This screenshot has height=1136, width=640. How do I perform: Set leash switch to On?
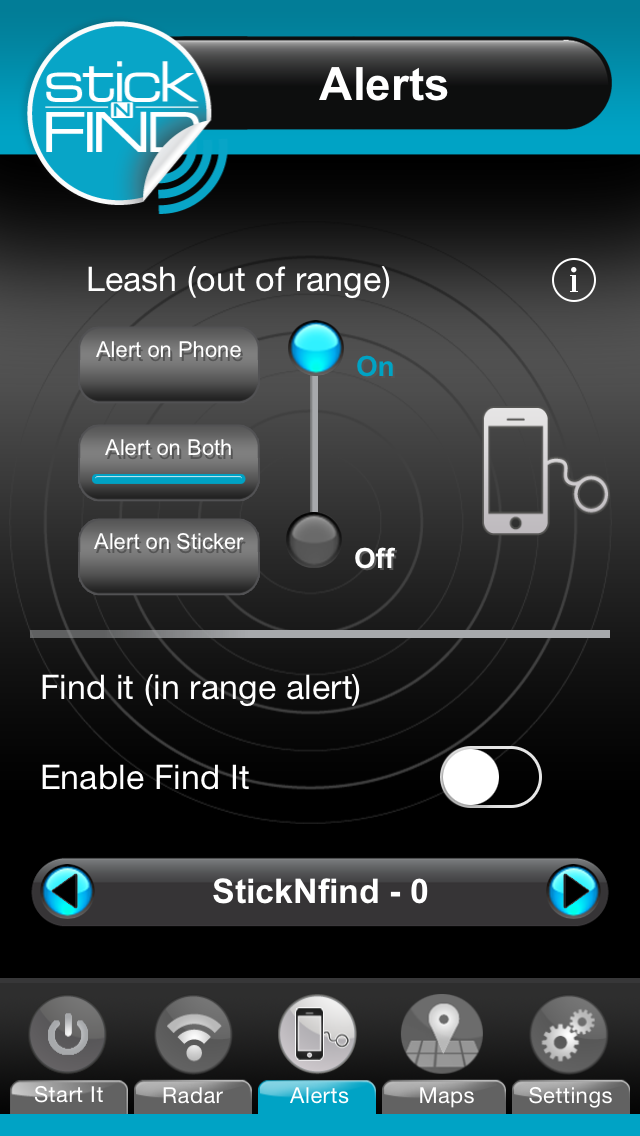pyautogui.click(x=316, y=347)
